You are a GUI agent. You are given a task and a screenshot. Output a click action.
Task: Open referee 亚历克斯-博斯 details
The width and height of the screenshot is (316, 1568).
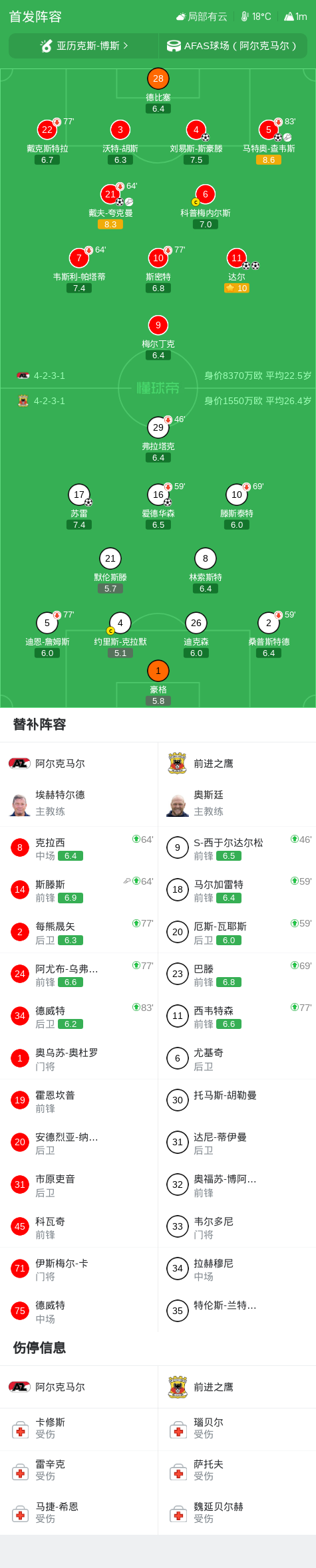click(x=84, y=46)
